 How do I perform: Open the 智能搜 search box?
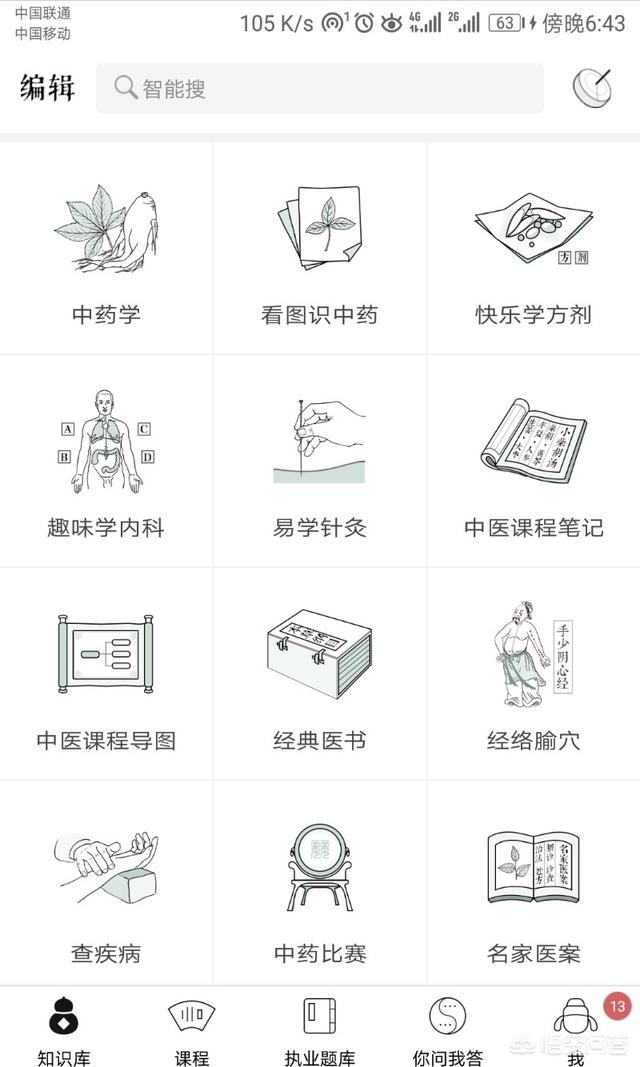(320, 88)
